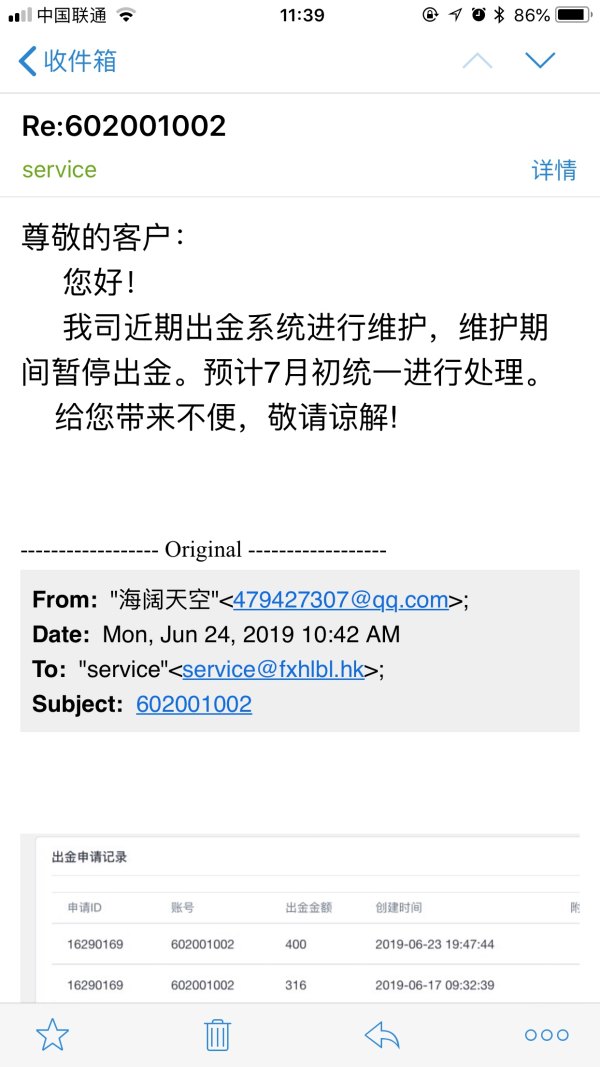Open more options menu
600x1067 pixels.
tap(546, 1035)
